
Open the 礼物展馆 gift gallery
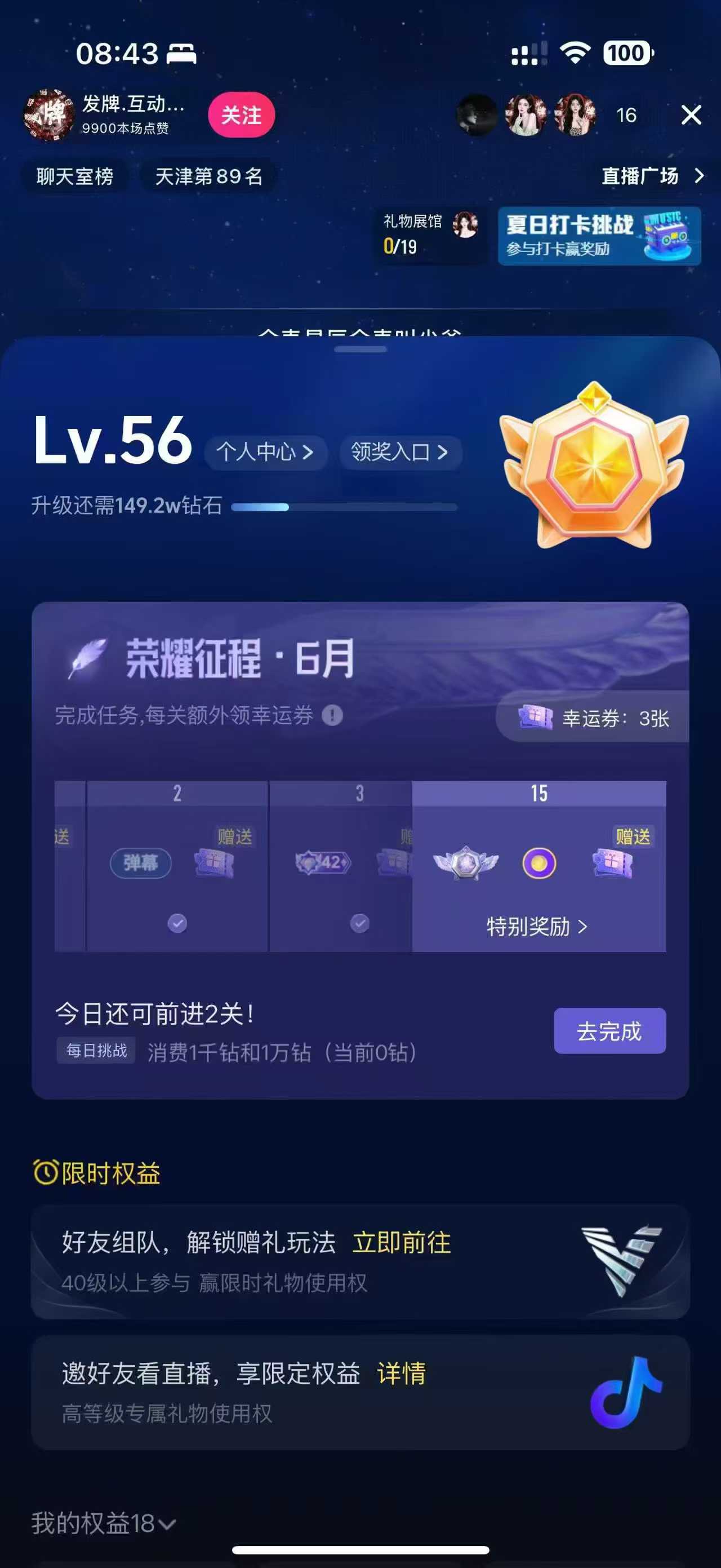point(430,236)
